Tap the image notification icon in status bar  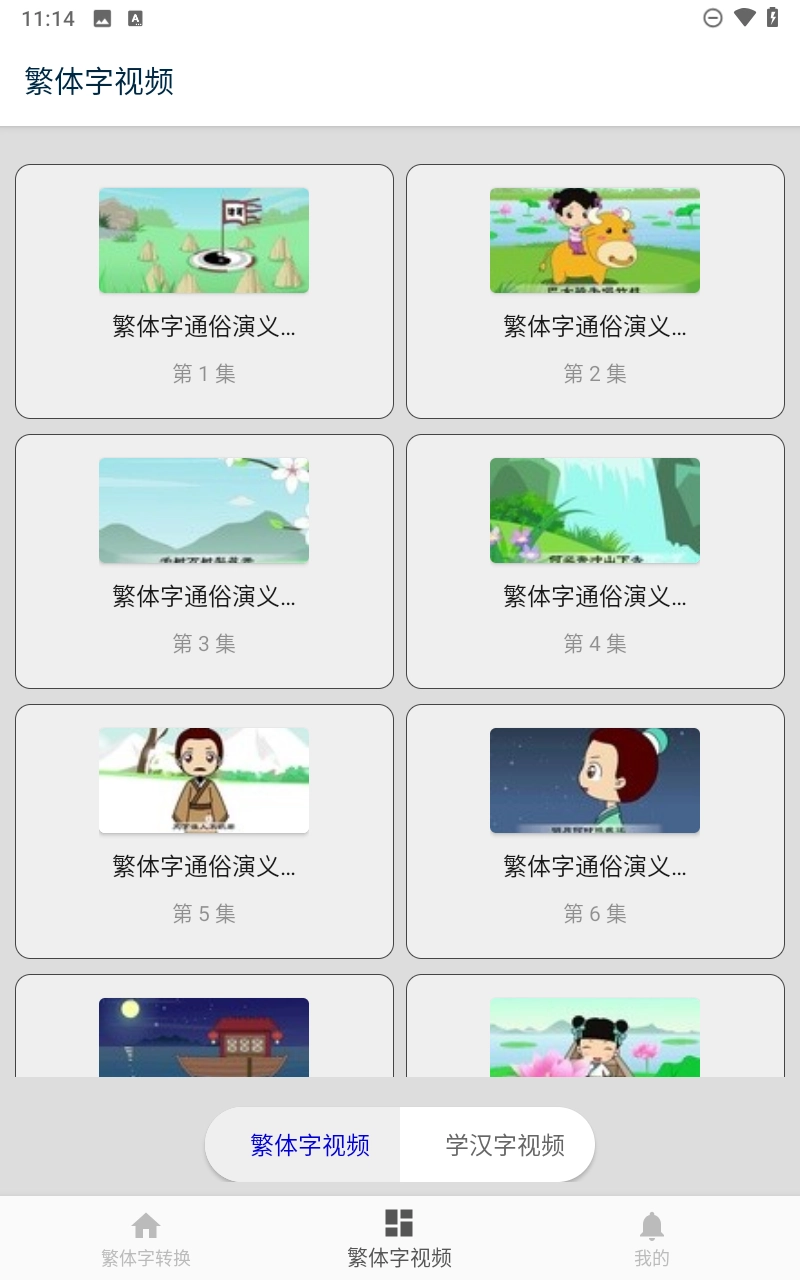100,17
